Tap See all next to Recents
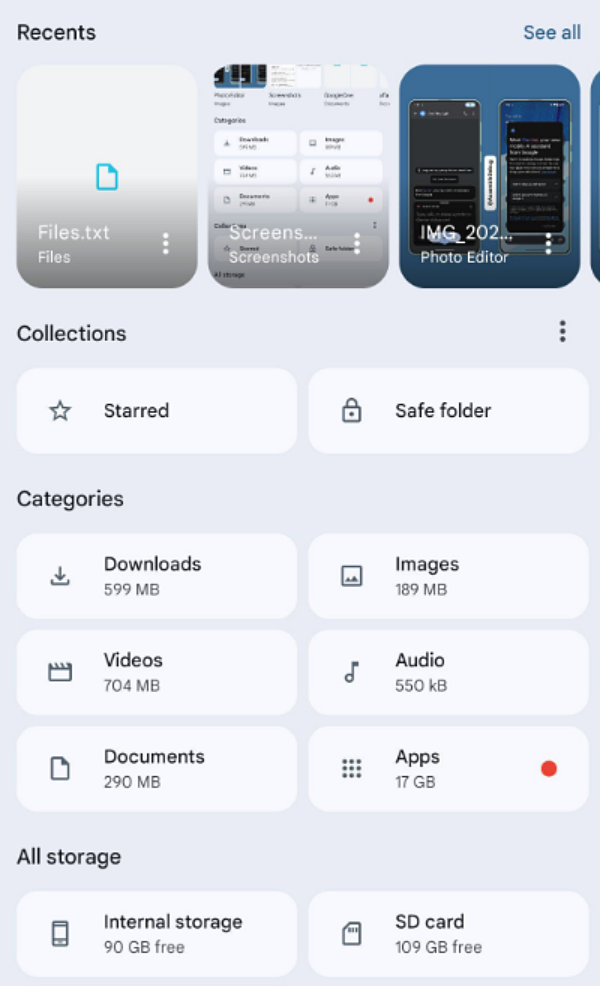600x986 pixels. tap(551, 33)
